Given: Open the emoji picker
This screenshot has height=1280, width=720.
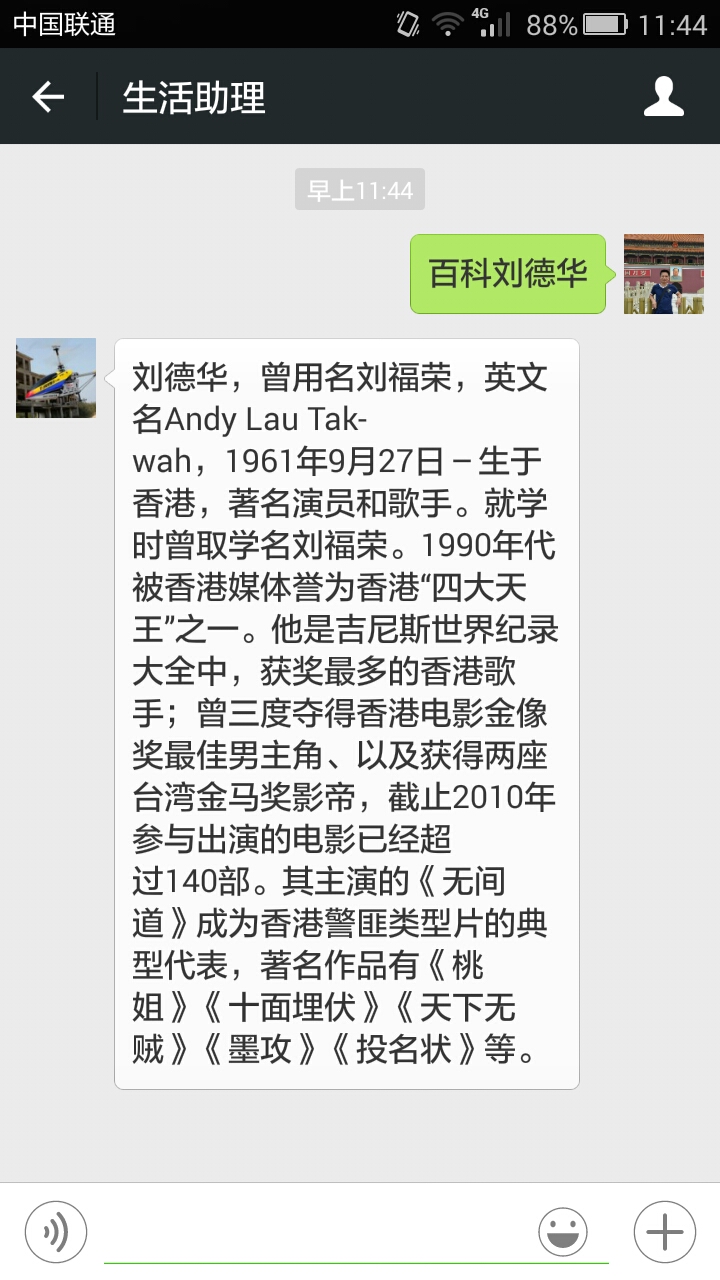Looking at the screenshot, I should click(563, 1231).
